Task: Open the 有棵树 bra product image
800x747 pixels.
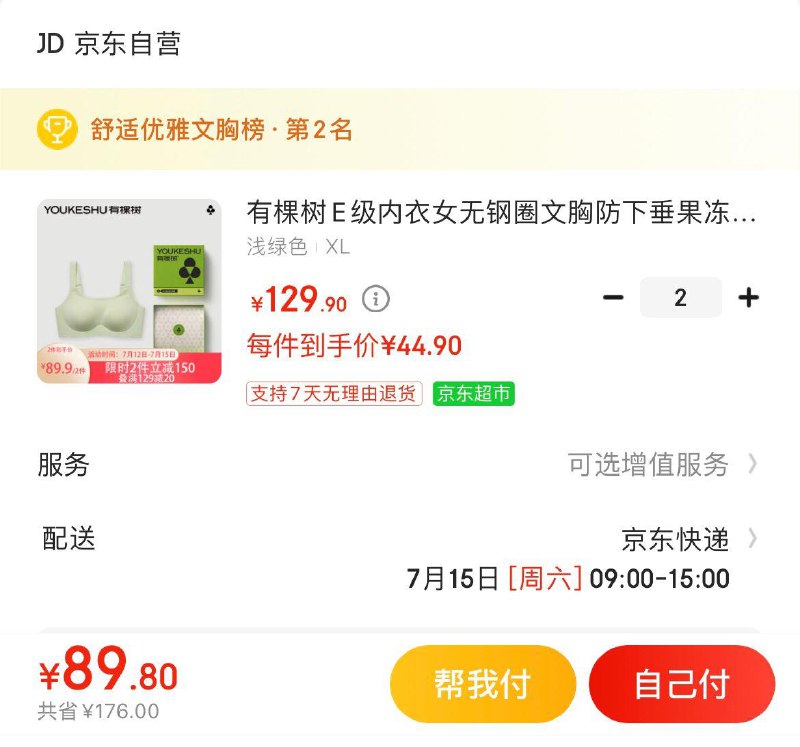Action: pyautogui.click(x=130, y=291)
